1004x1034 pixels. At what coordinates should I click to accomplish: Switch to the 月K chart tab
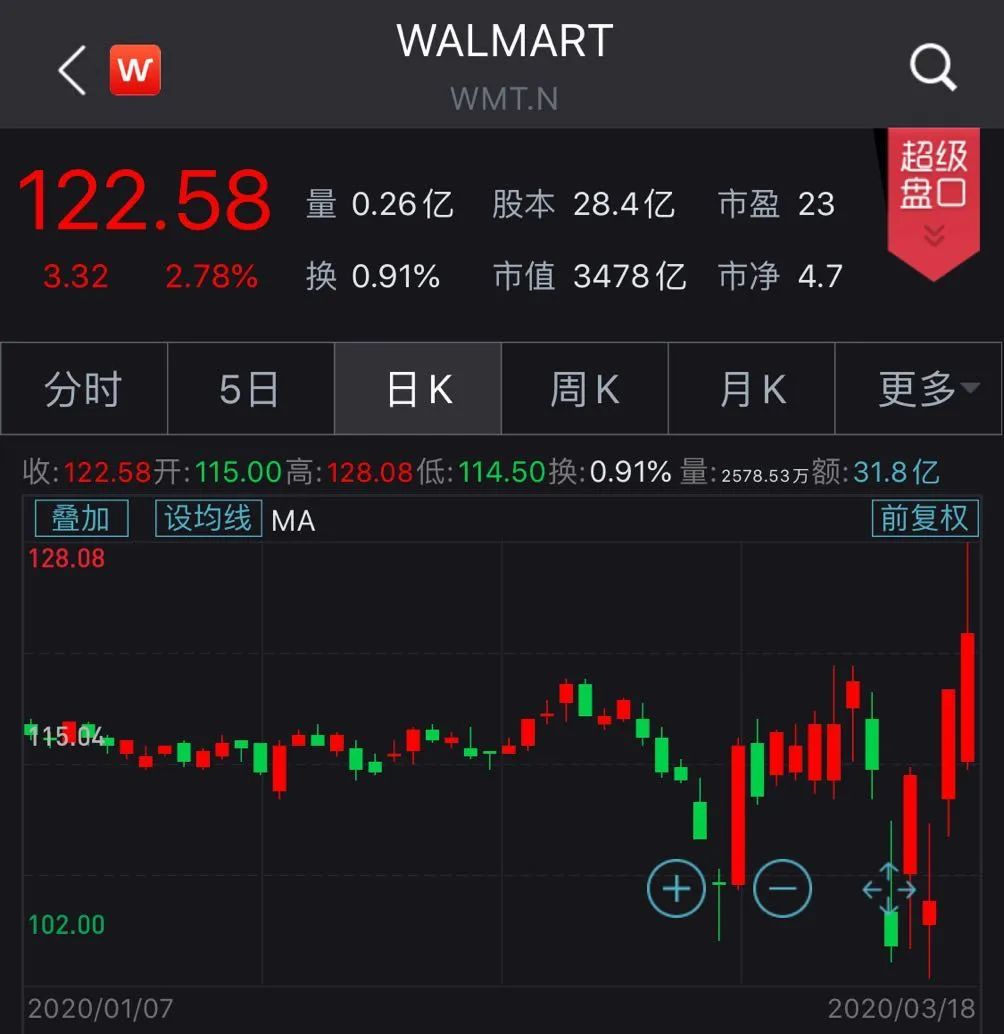pyautogui.click(x=752, y=389)
